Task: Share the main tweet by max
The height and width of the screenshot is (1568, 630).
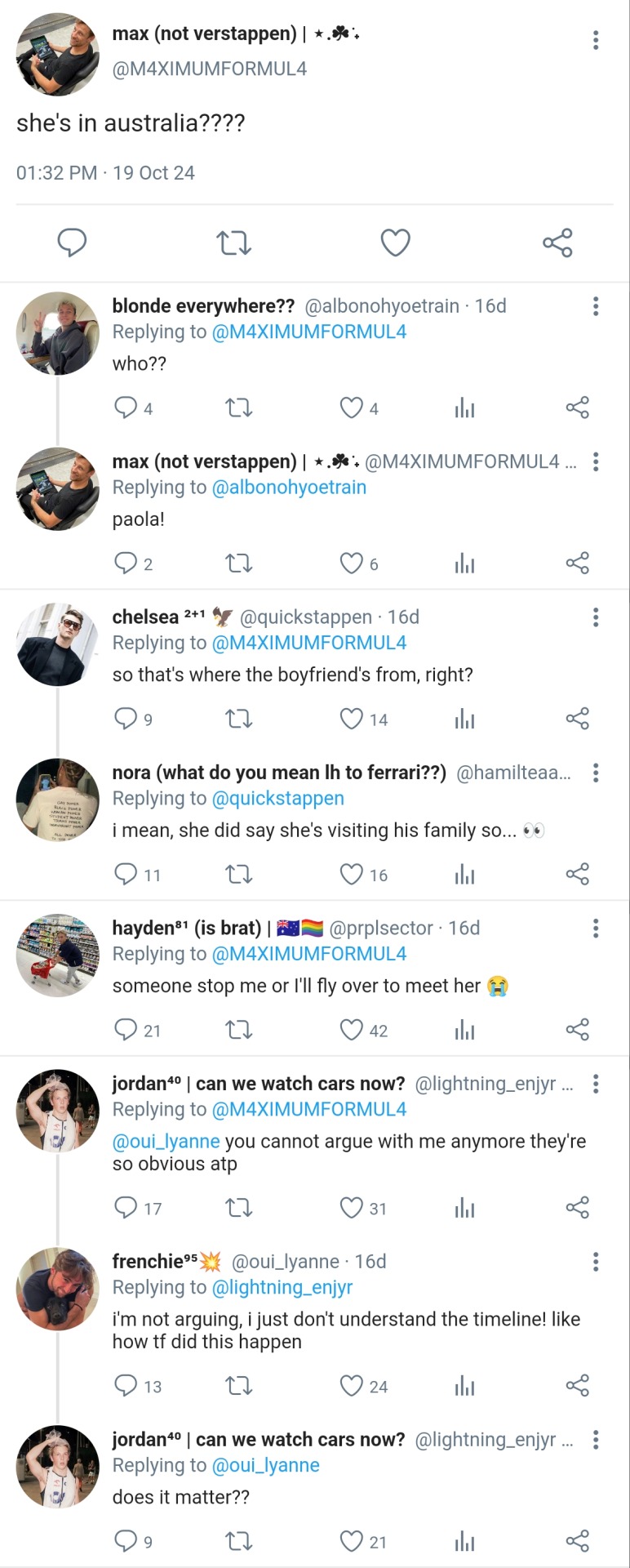Action: coord(557,243)
